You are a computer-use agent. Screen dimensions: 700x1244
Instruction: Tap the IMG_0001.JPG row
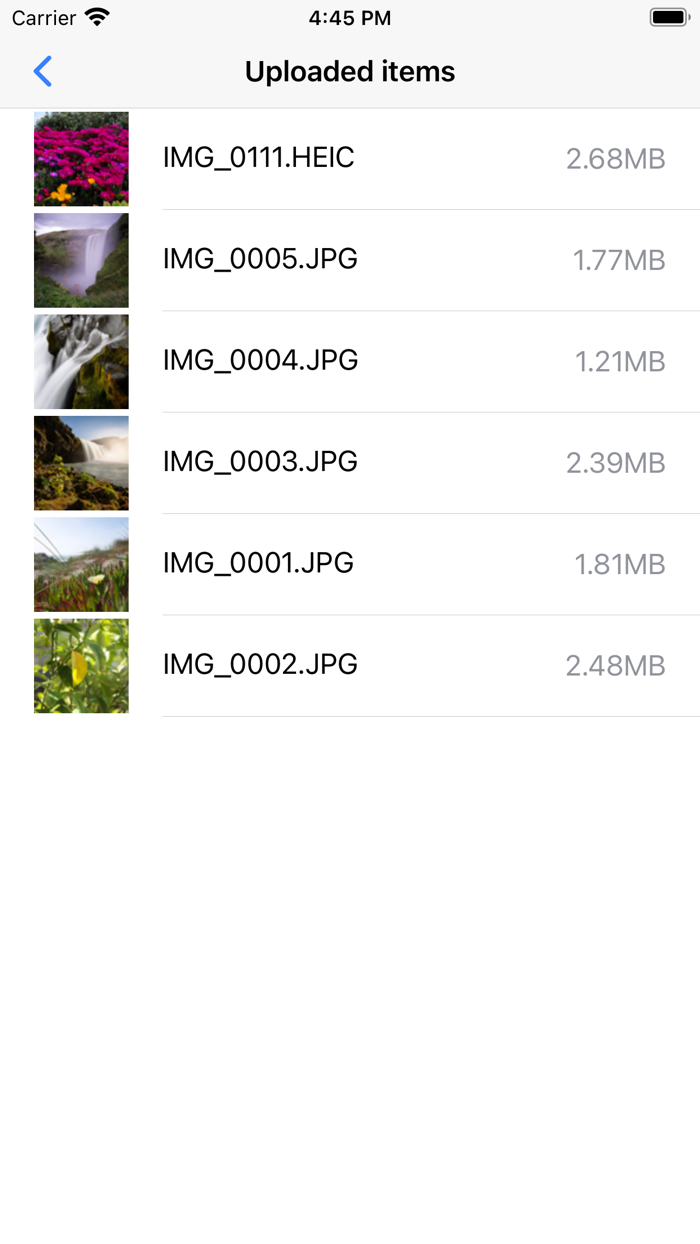(258, 564)
